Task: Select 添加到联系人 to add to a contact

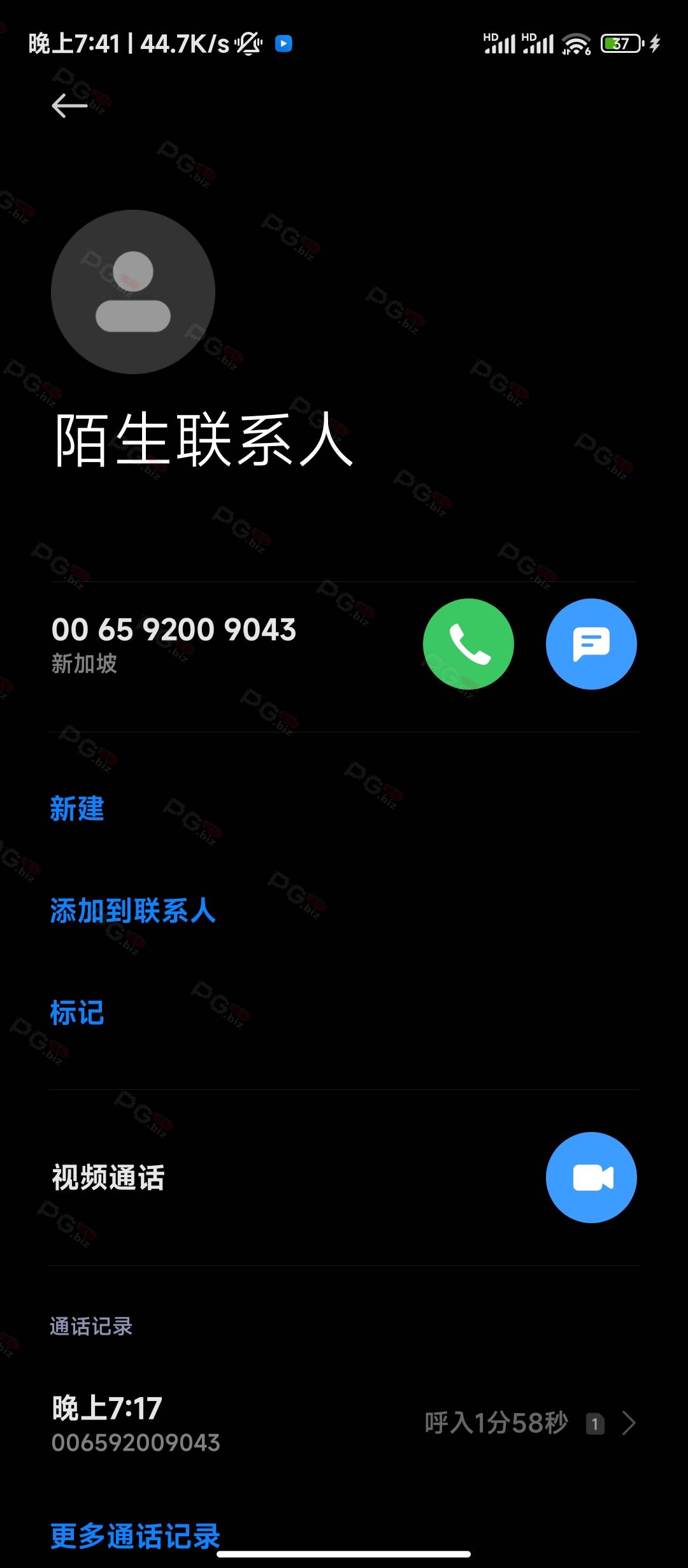Action: 133,910
